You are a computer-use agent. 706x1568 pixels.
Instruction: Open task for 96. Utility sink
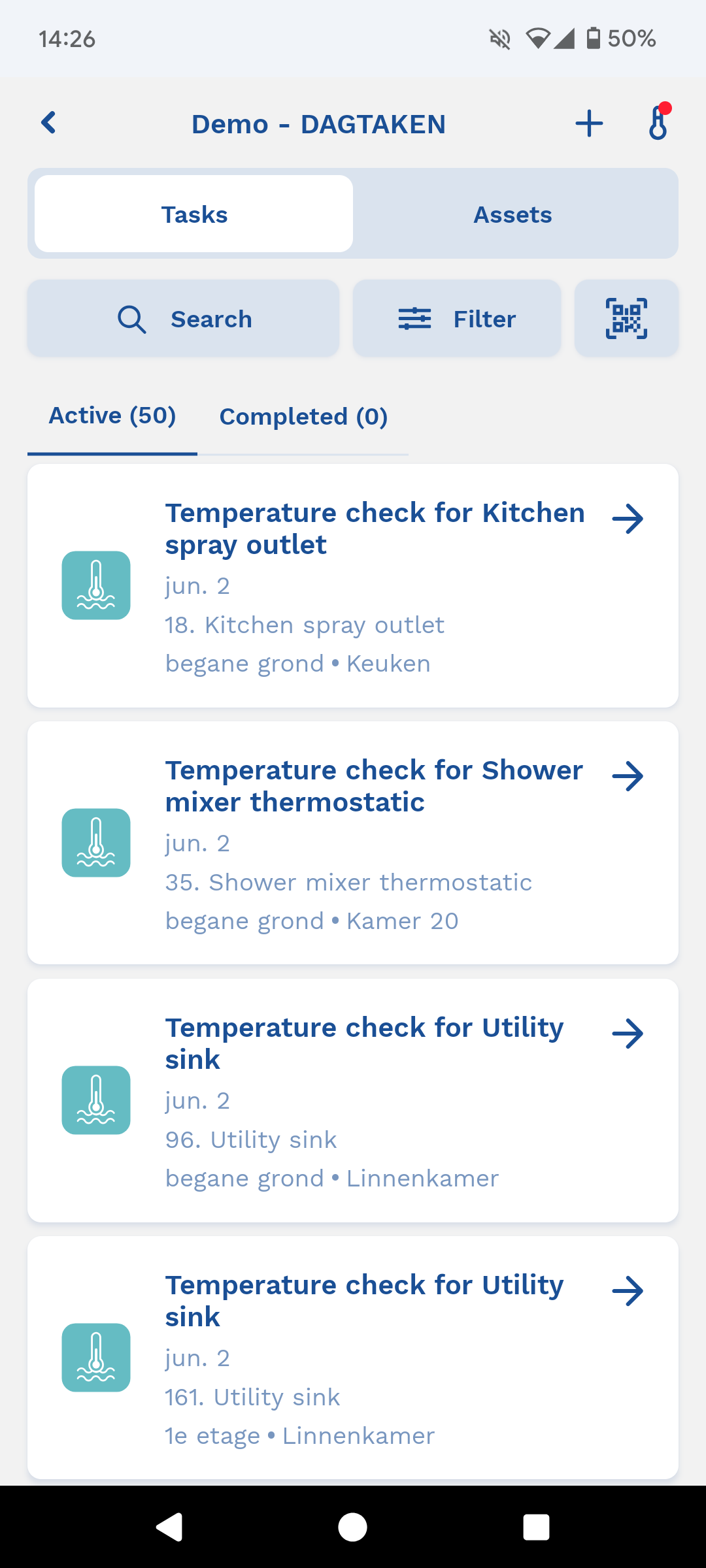pyautogui.click(x=353, y=1100)
